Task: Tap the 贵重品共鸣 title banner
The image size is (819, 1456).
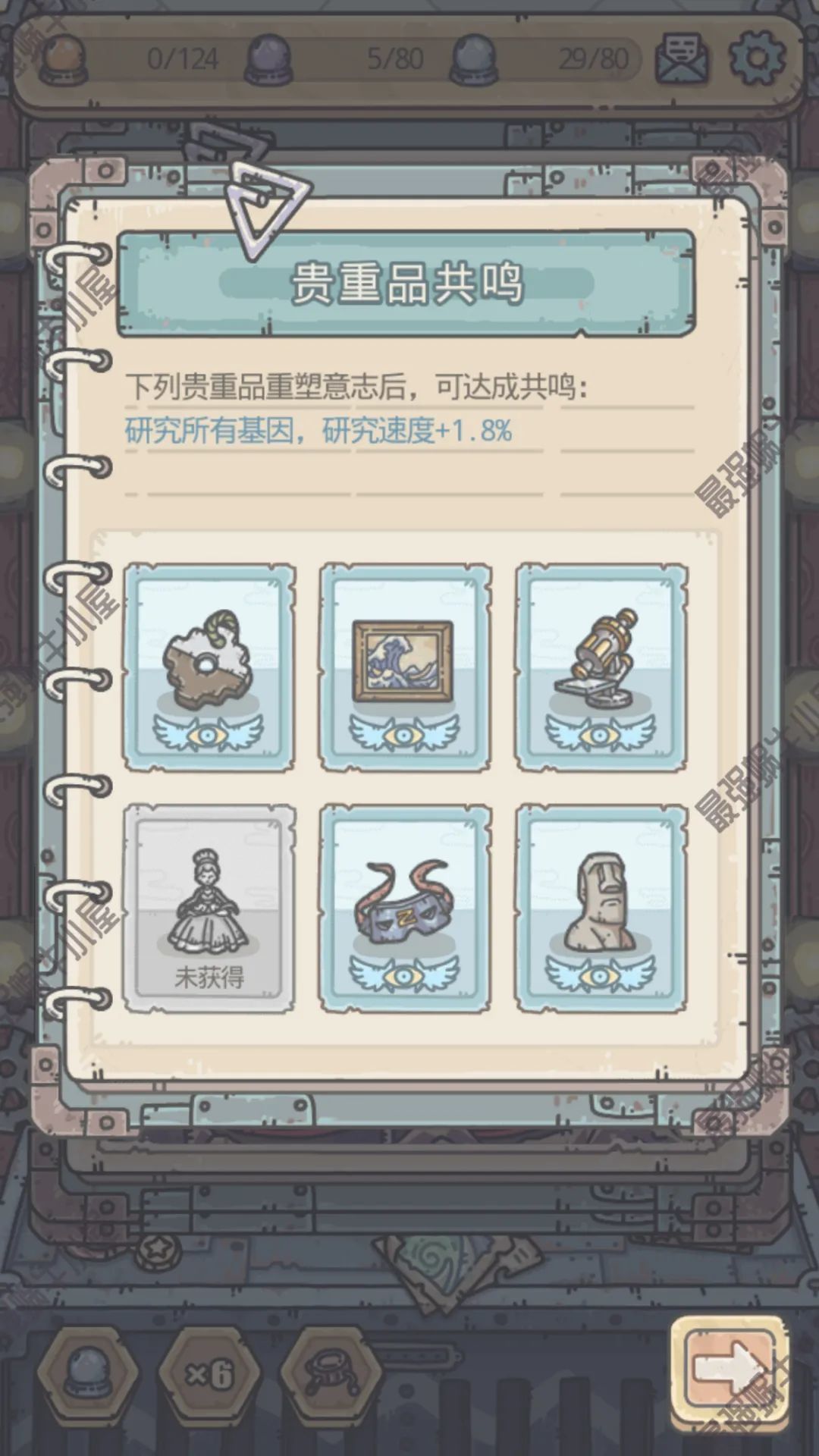Action: [409, 287]
